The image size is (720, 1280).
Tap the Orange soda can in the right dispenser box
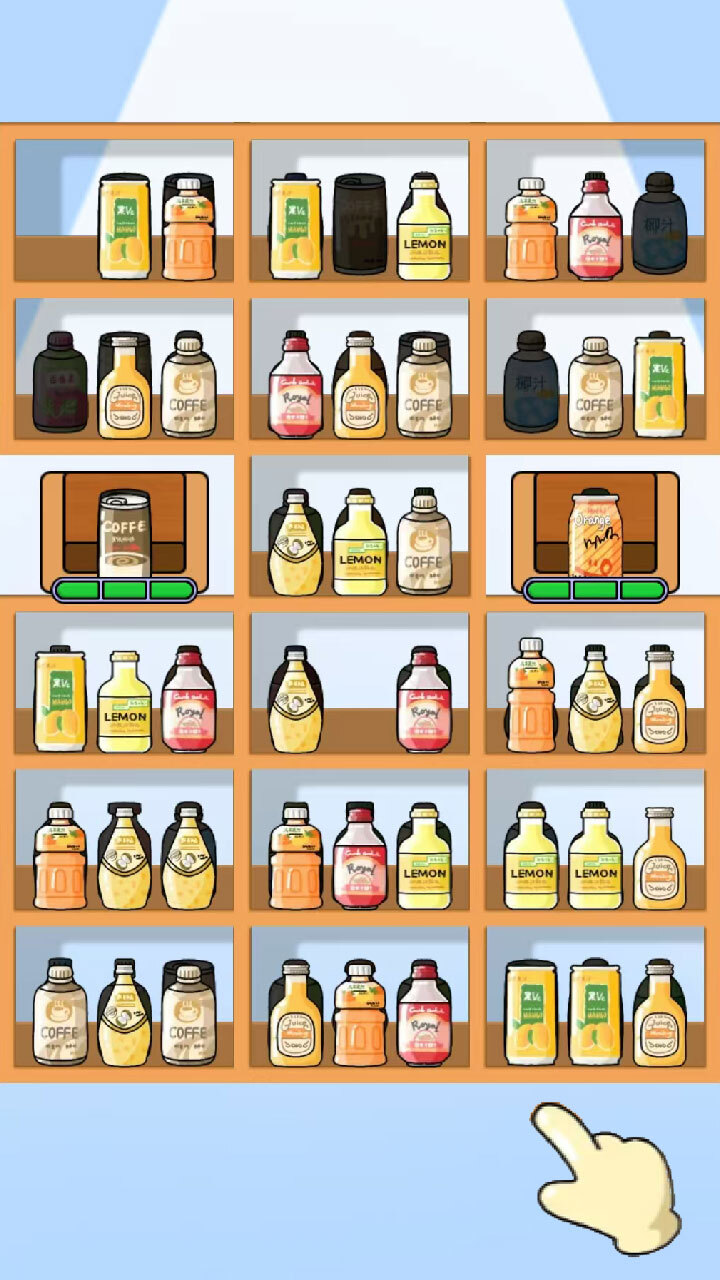[x=595, y=534]
